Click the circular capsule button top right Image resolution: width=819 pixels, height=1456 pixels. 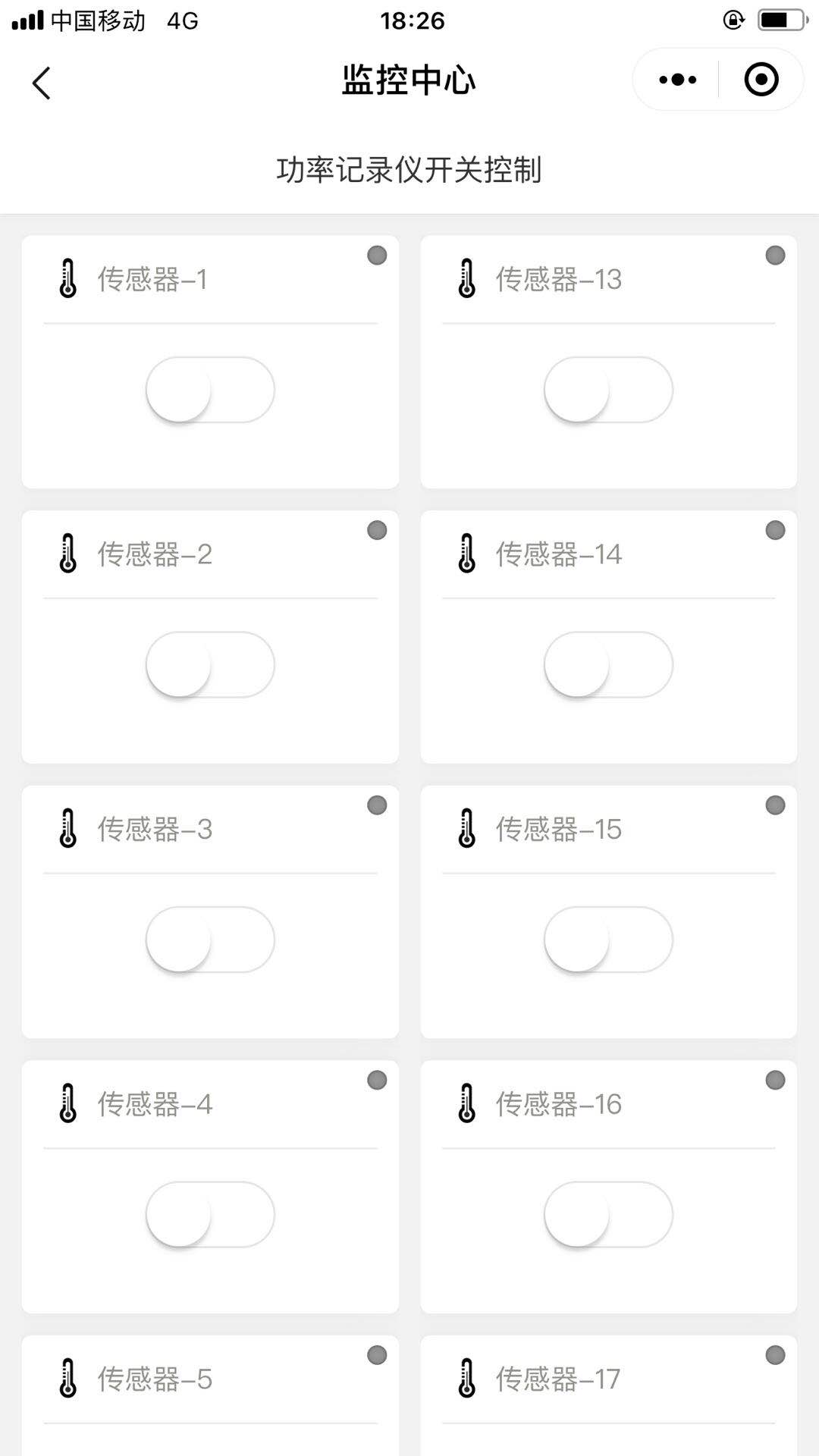761,79
